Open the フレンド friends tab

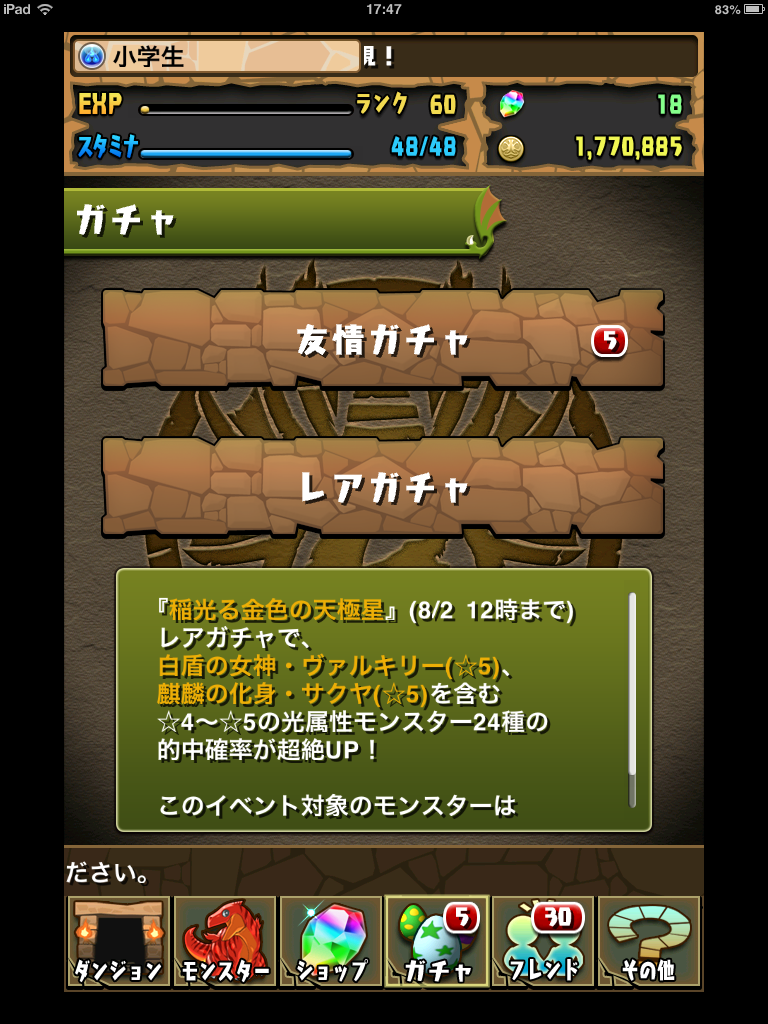pyautogui.click(x=543, y=942)
